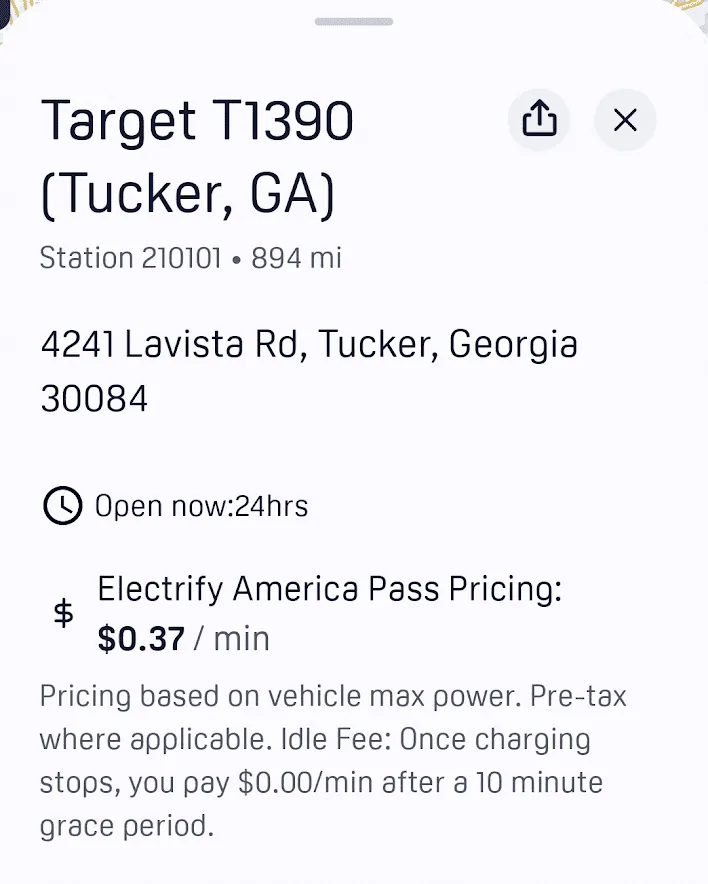Close the station details sheet
708x884 pixels.
coord(625,120)
